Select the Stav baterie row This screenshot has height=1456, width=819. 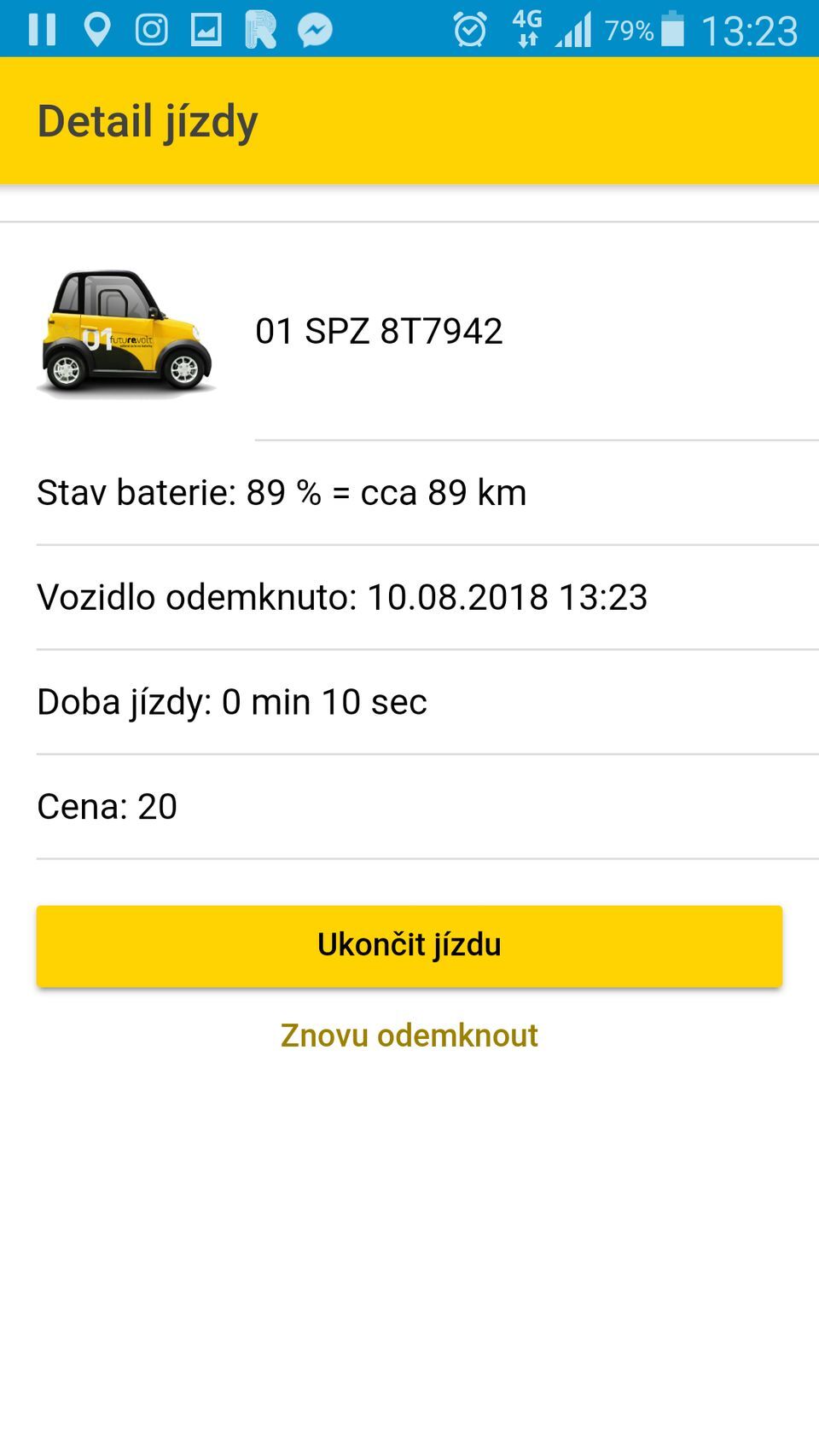(282, 491)
